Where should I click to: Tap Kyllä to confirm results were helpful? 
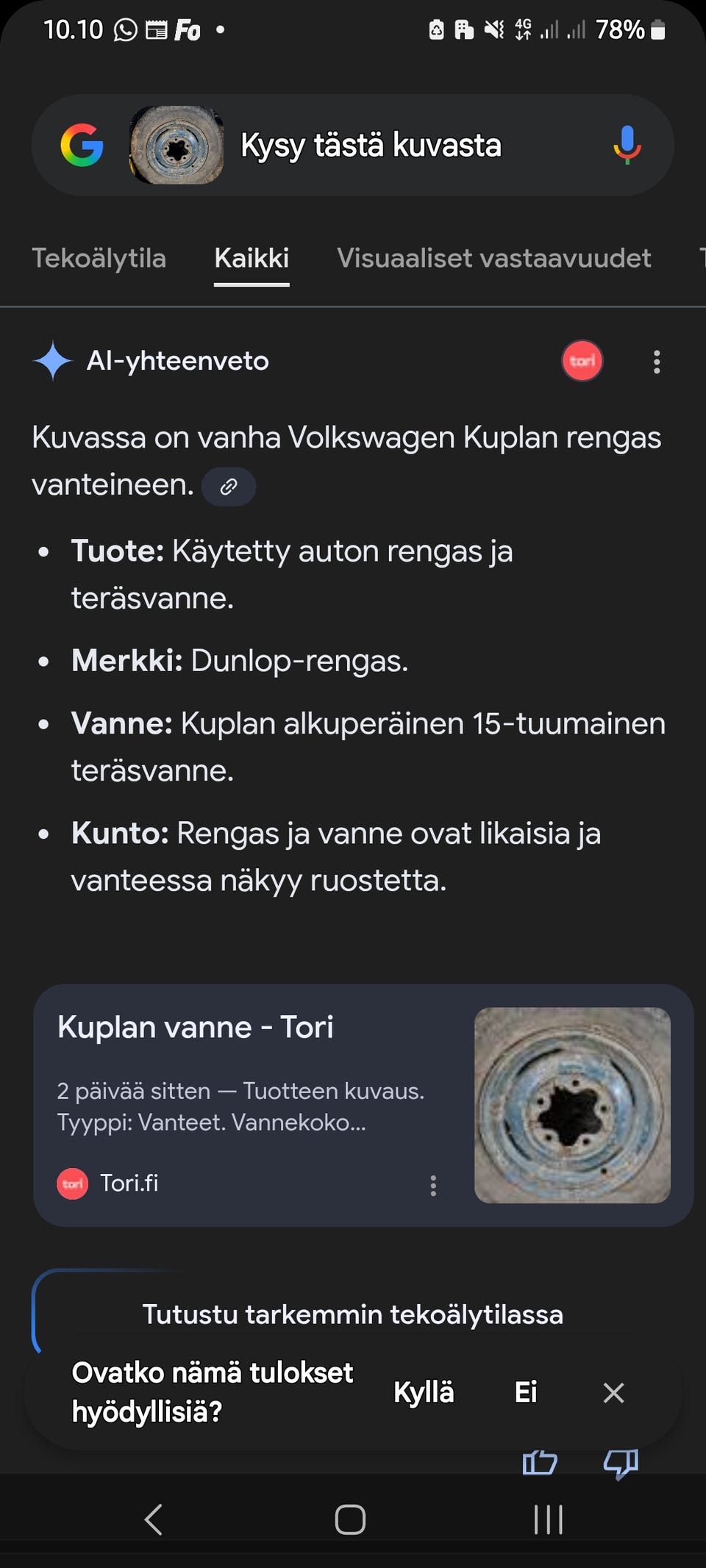(x=424, y=1390)
